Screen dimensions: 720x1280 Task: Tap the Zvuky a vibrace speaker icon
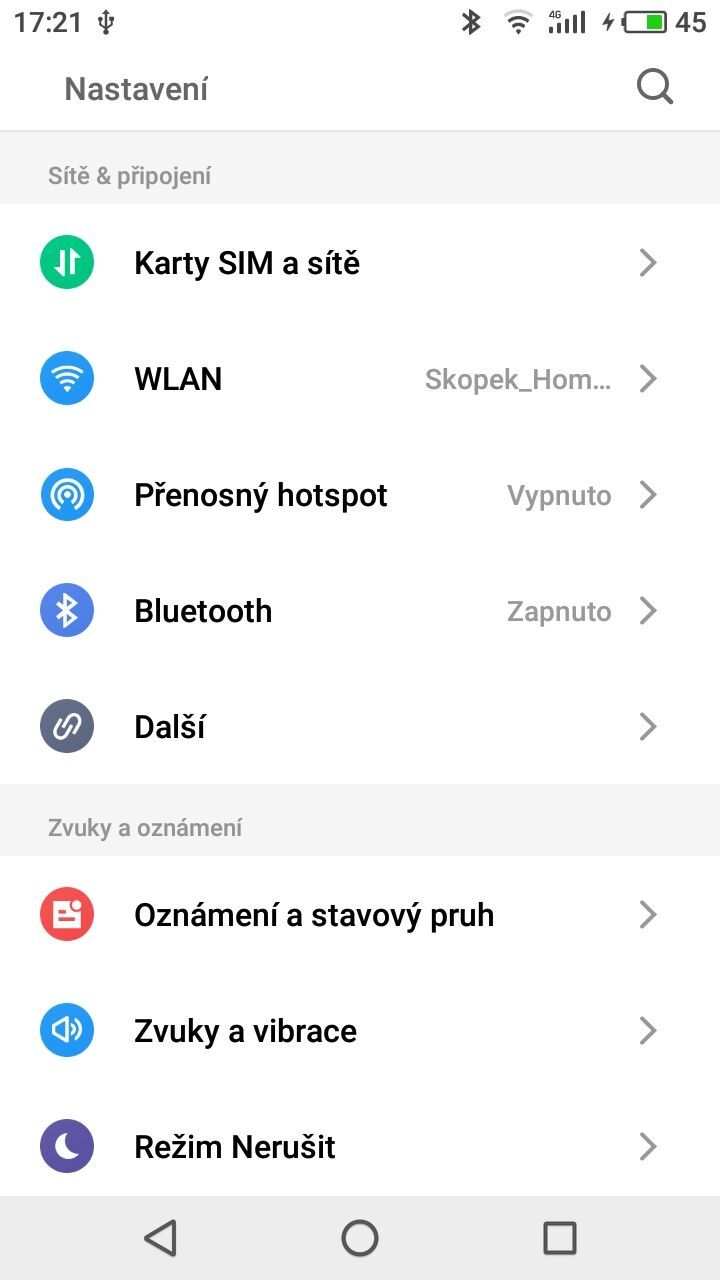(x=66, y=1030)
